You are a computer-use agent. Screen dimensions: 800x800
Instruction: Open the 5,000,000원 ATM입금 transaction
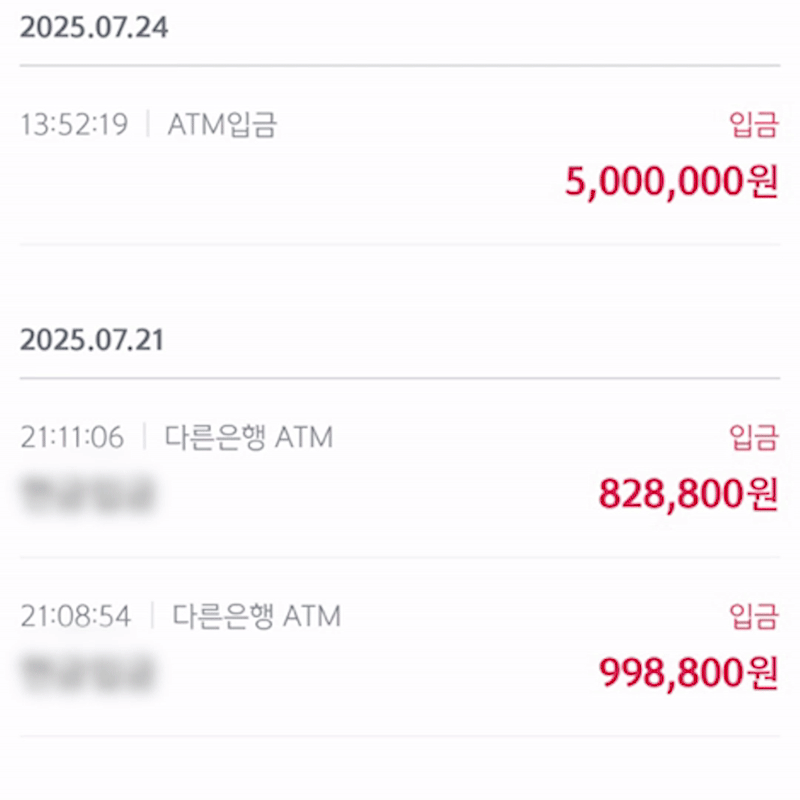(x=400, y=155)
